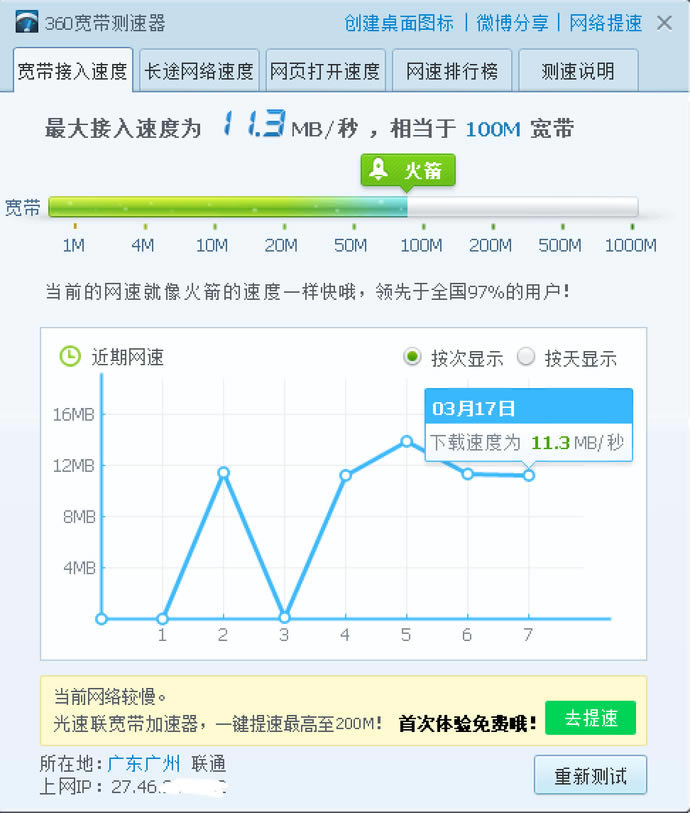Tap 重新测试 to rerun the test
690x813 pixels.
coord(590,775)
